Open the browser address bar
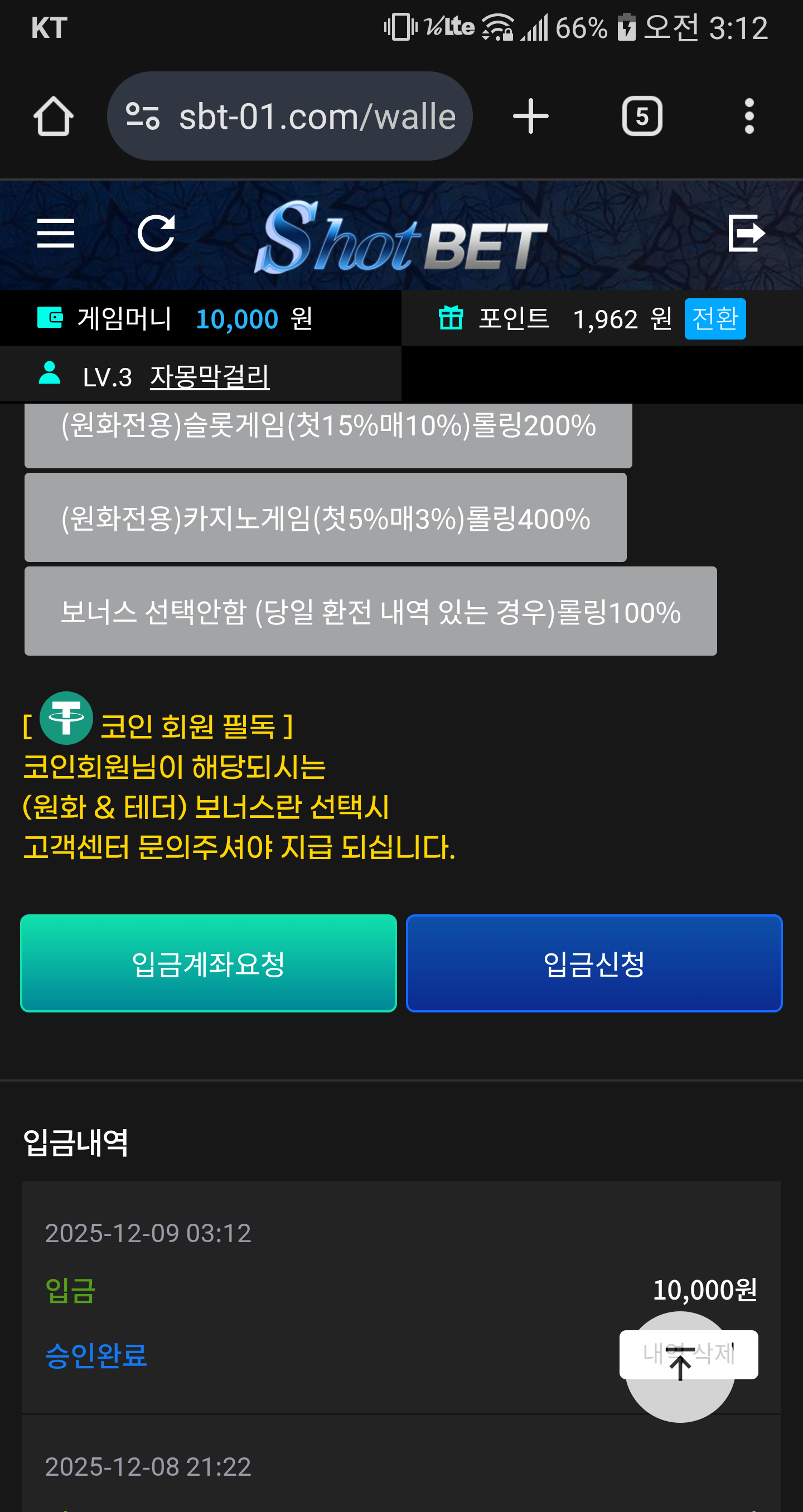The height and width of the screenshot is (1512, 803). [x=289, y=116]
